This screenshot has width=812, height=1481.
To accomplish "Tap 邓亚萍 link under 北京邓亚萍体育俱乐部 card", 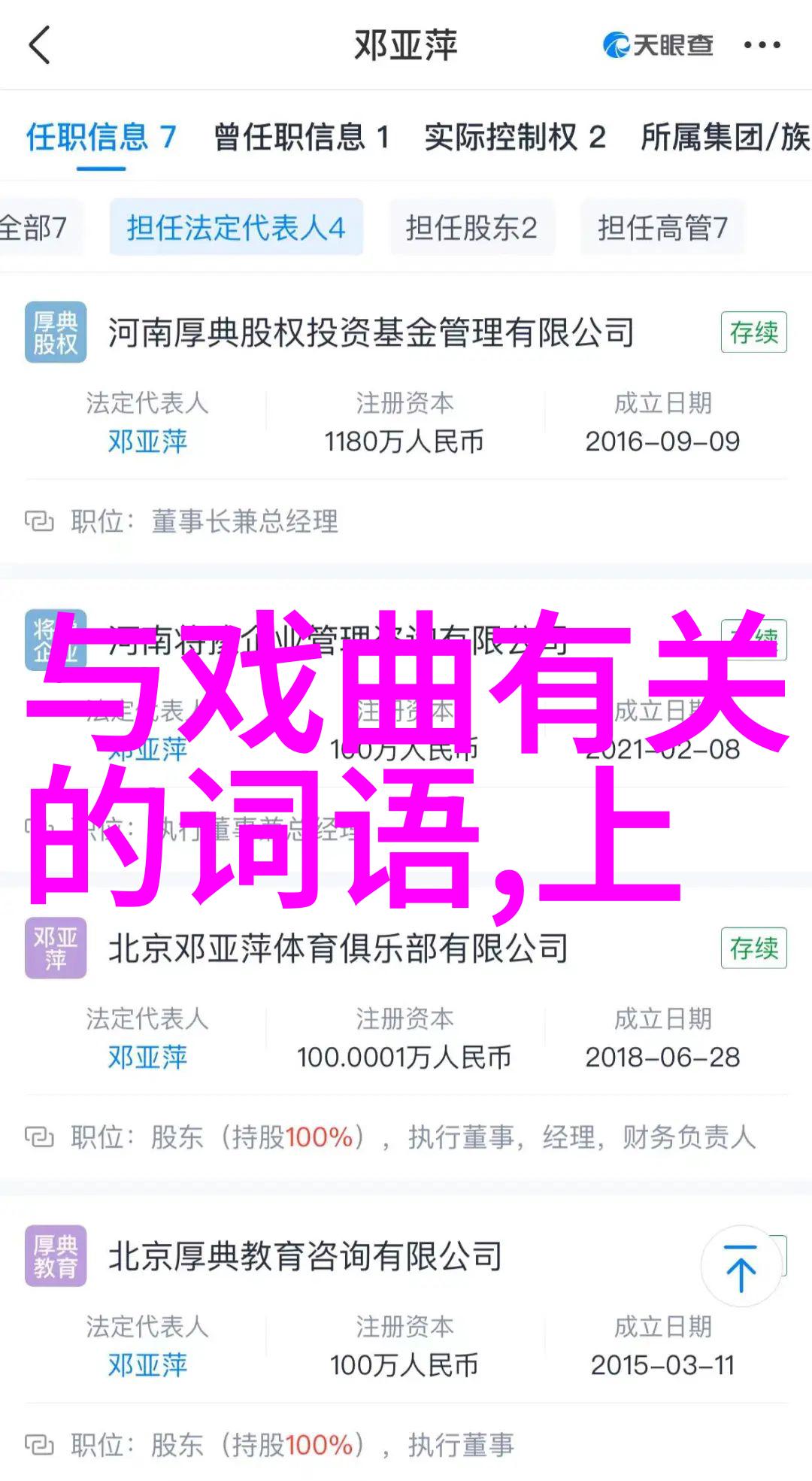I will coord(147,1058).
